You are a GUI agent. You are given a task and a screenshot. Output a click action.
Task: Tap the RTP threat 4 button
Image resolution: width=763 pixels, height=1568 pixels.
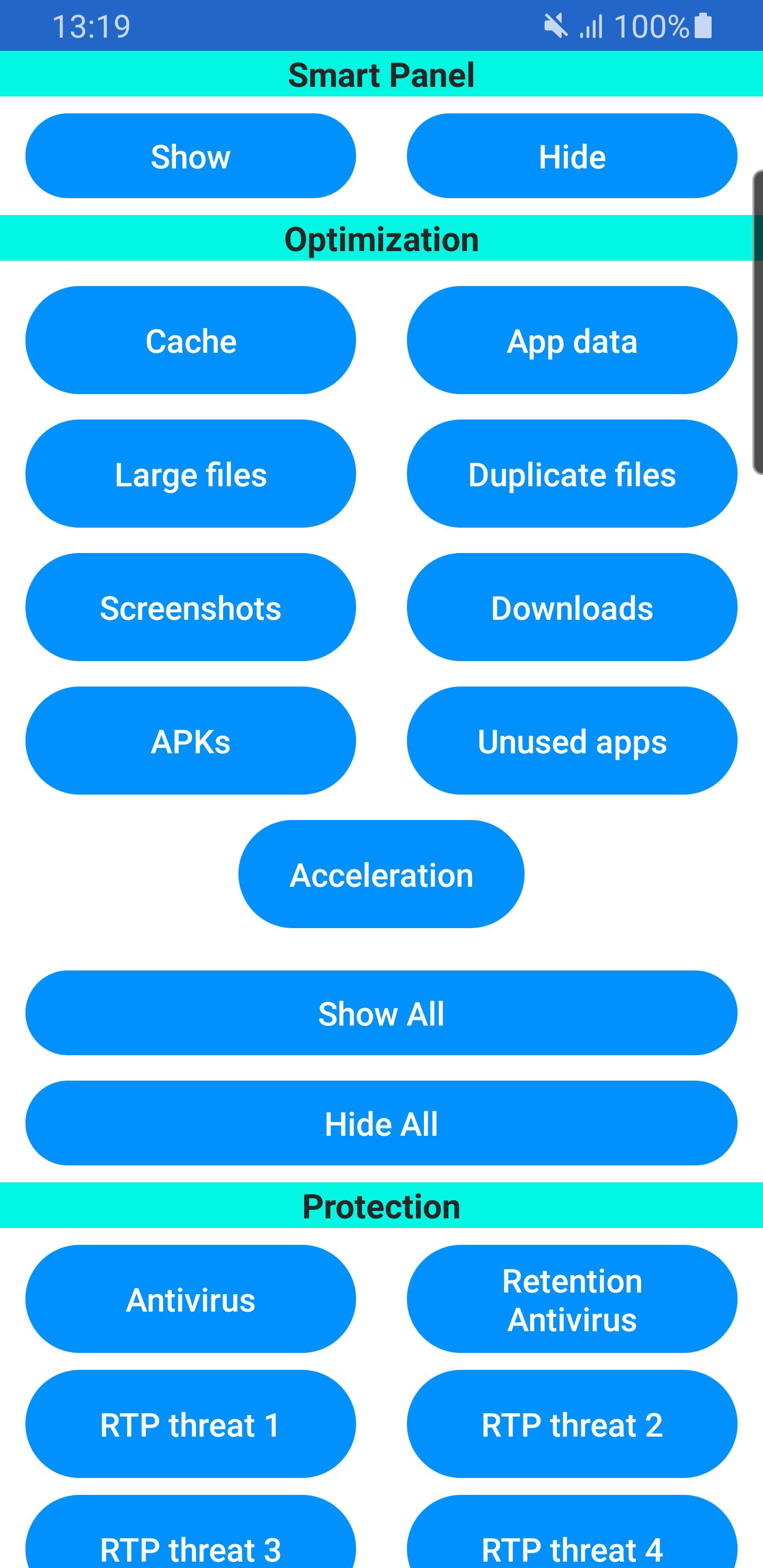pyautogui.click(x=572, y=1533)
